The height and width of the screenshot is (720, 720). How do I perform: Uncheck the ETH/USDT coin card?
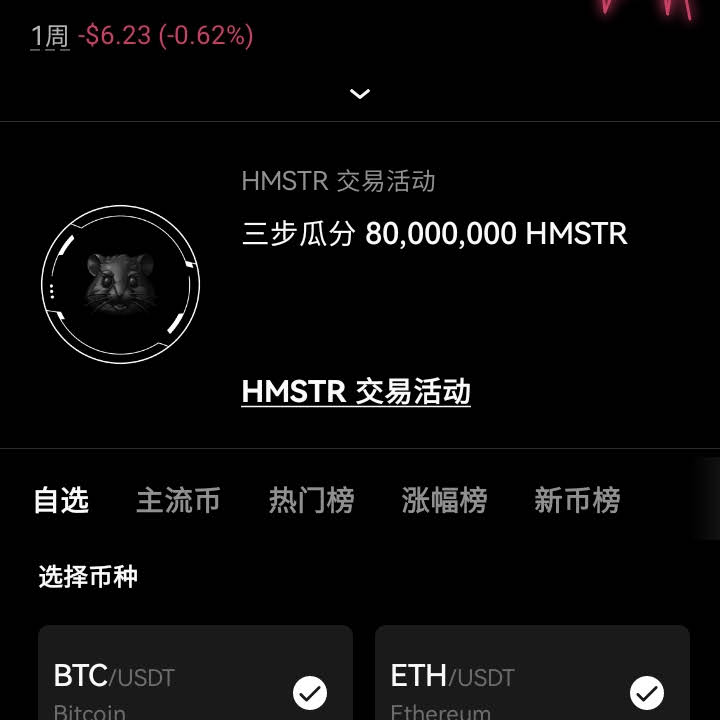point(647,692)
